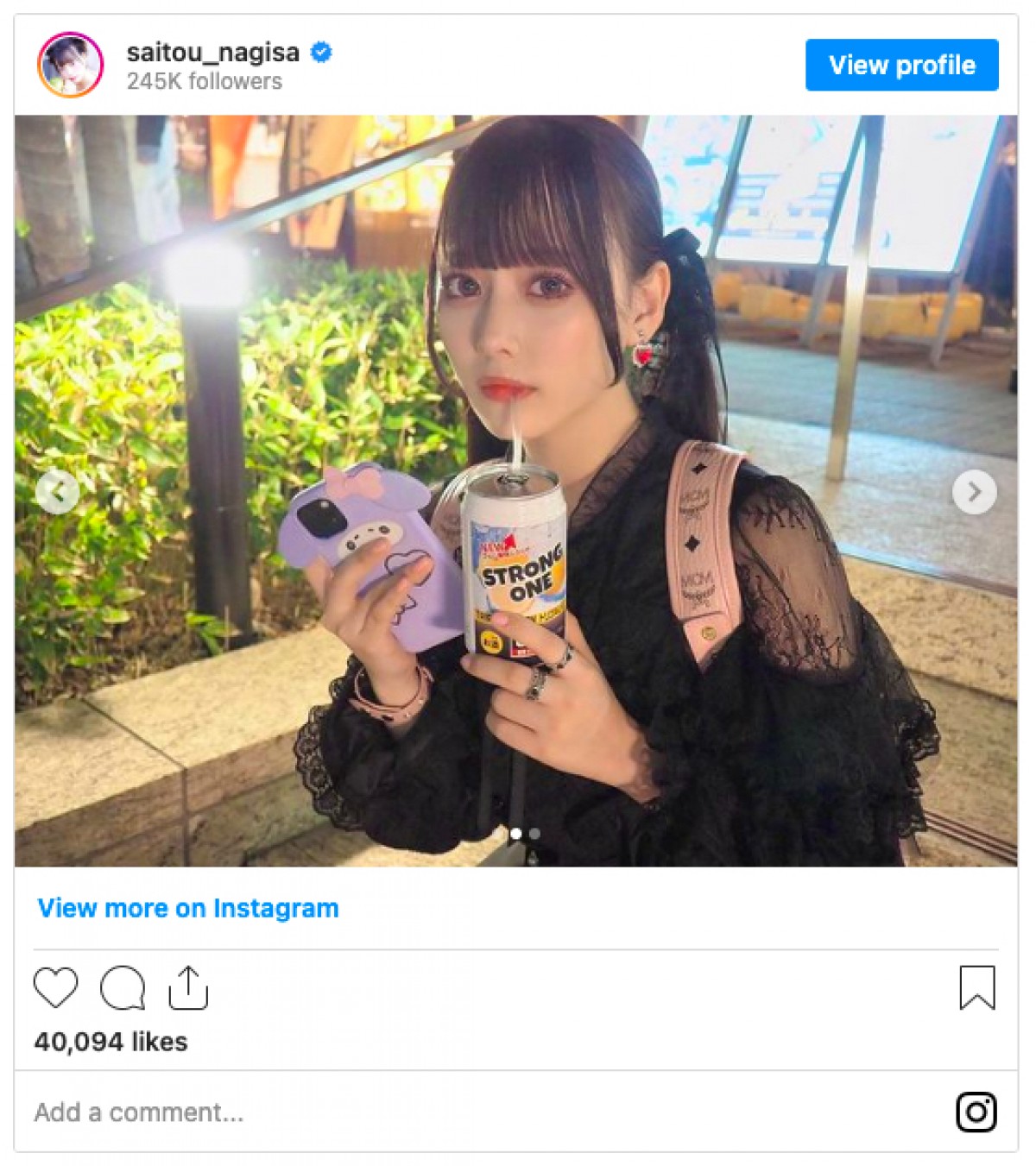The height and width of the screenshot is (1166, 1036).
Task: Show the next photo in carousel
Action: tap(974, 492)
